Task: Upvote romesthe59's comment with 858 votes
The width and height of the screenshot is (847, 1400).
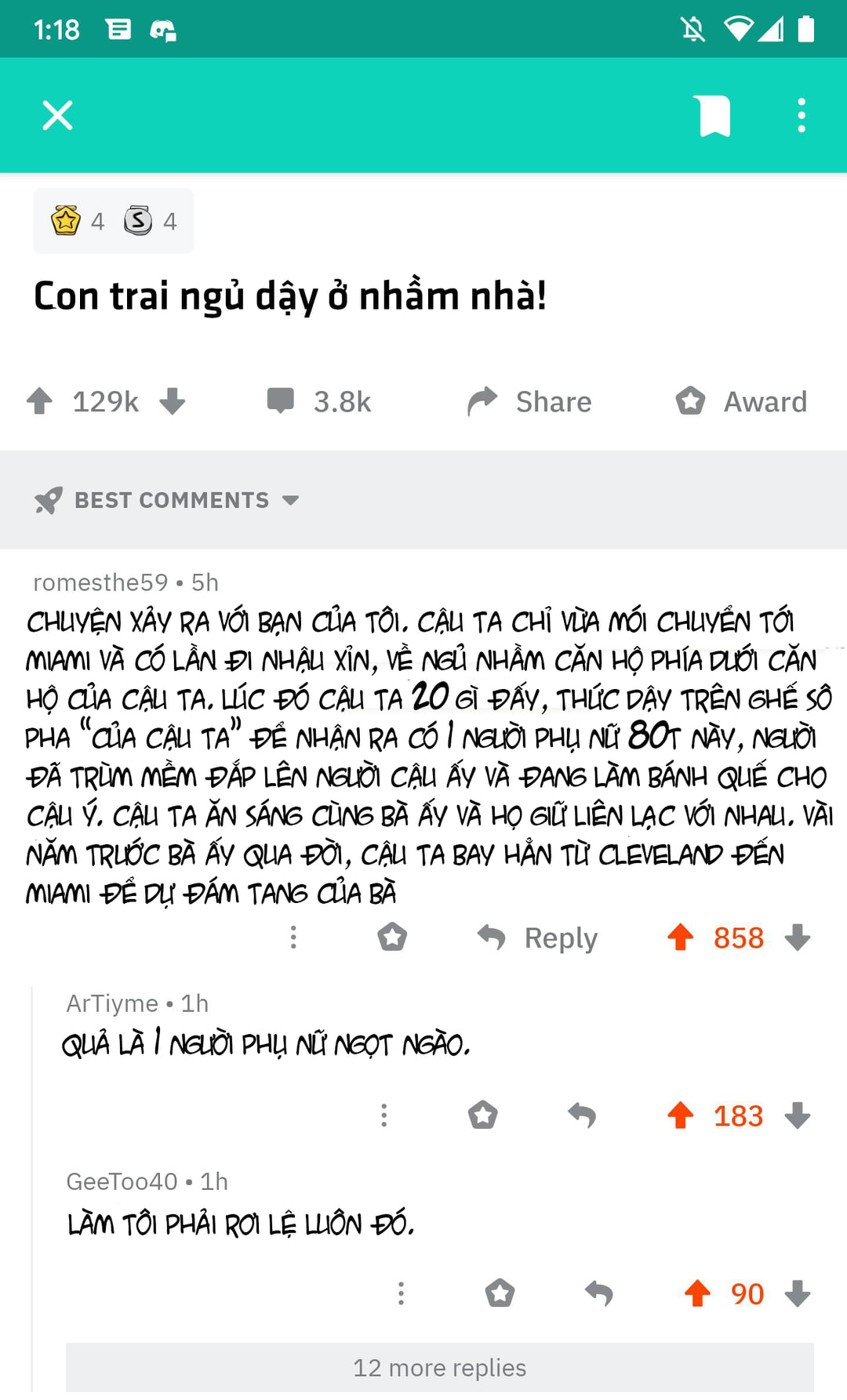Action: pyautogui.click(x=681, y=938)
